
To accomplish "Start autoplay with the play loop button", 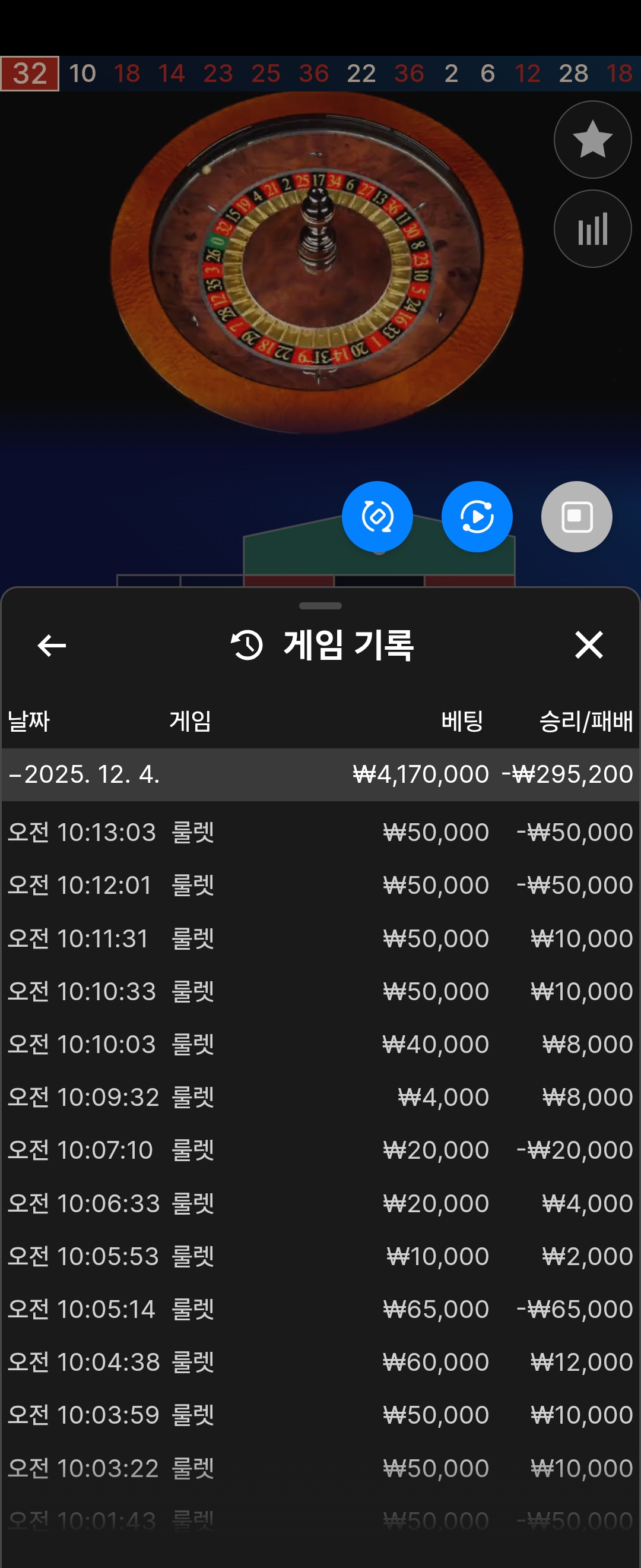I will pos(477,517).
